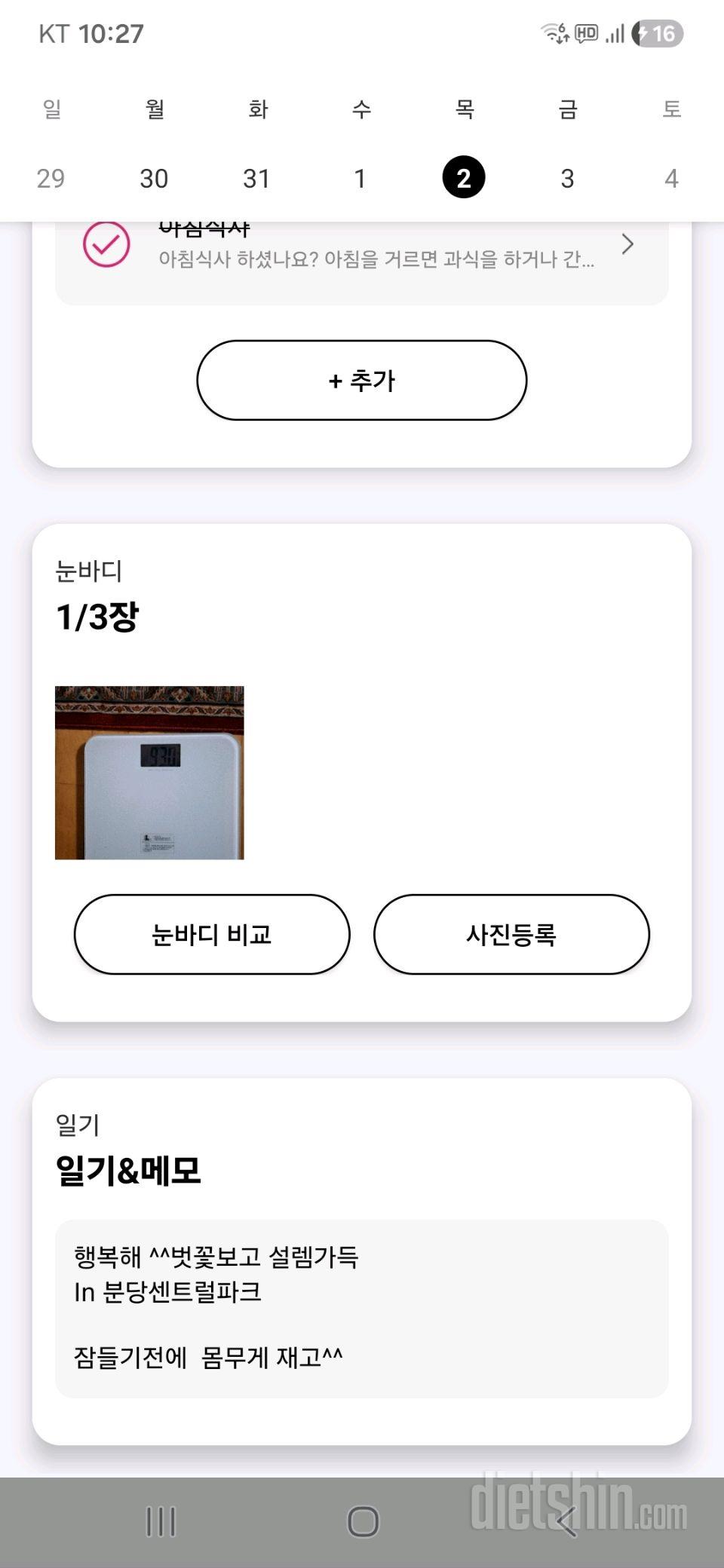
Task: Edit the 일기&메모 note
Action: (362, 1309)
